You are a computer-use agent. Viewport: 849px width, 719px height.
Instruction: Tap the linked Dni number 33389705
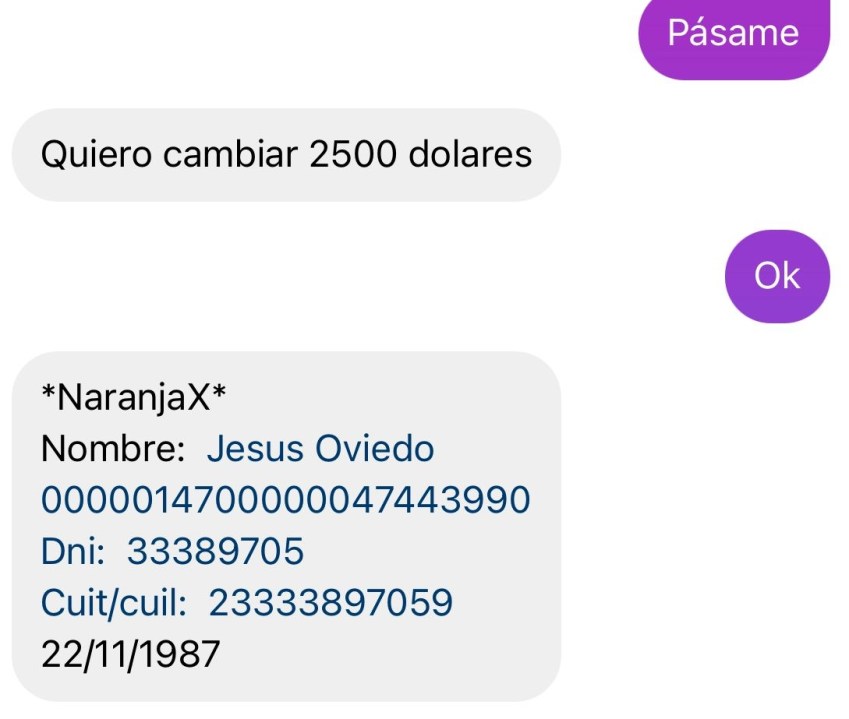click(x=216, y=552)
